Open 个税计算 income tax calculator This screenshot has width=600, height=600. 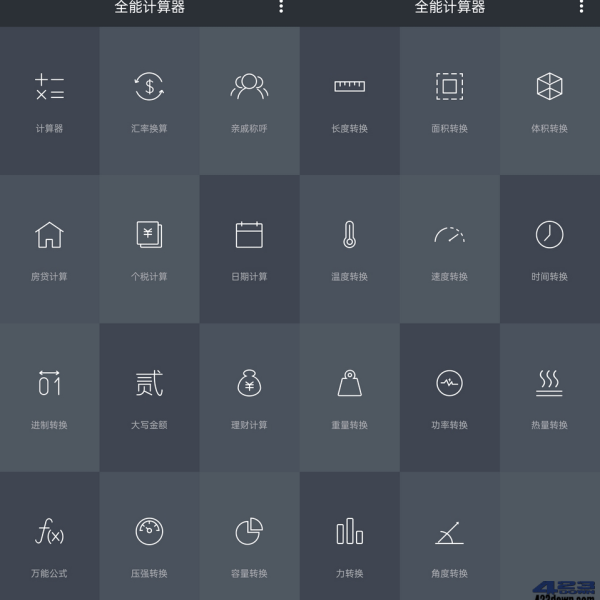coord(149,248)
